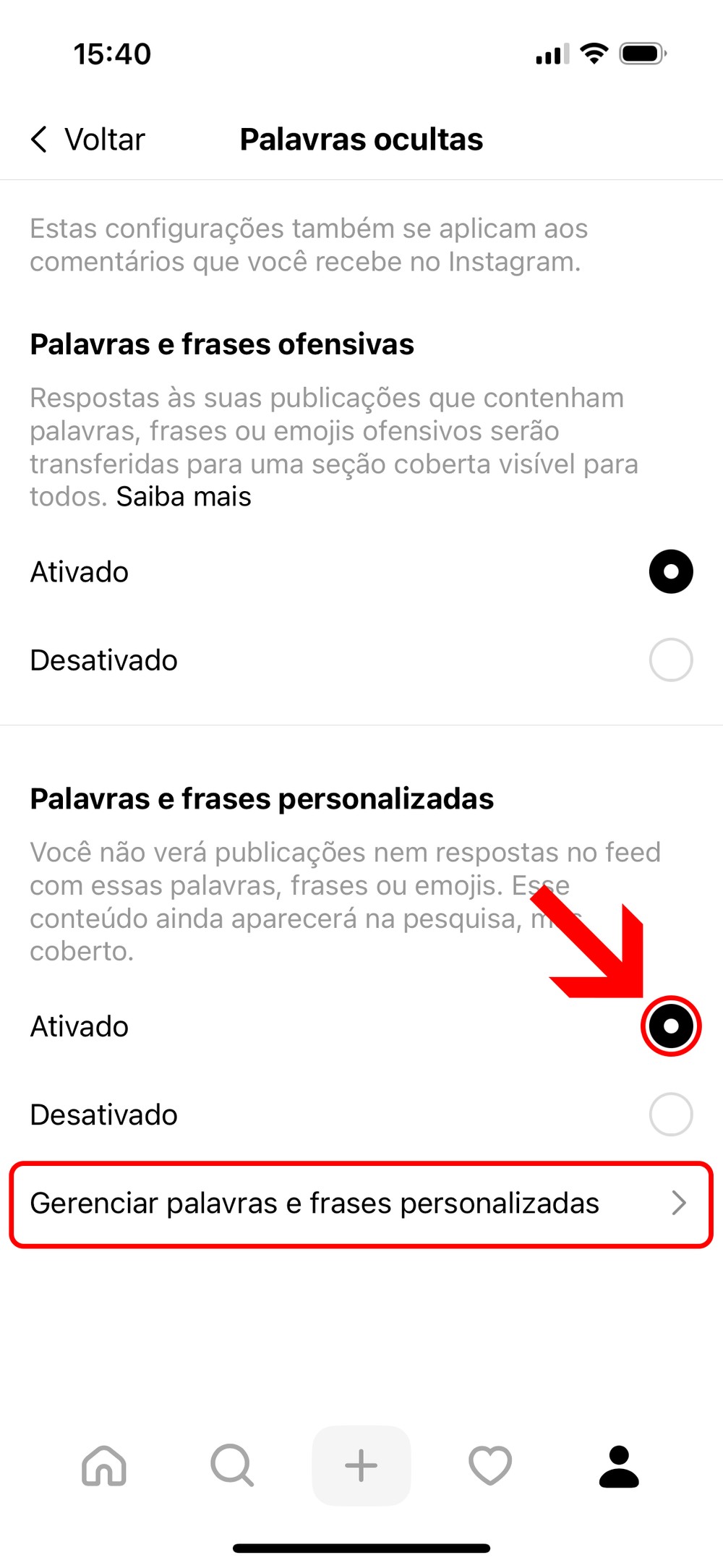
Task: Select Desativado for personalized words and phrases
Action: click(x=670, y=1115)
